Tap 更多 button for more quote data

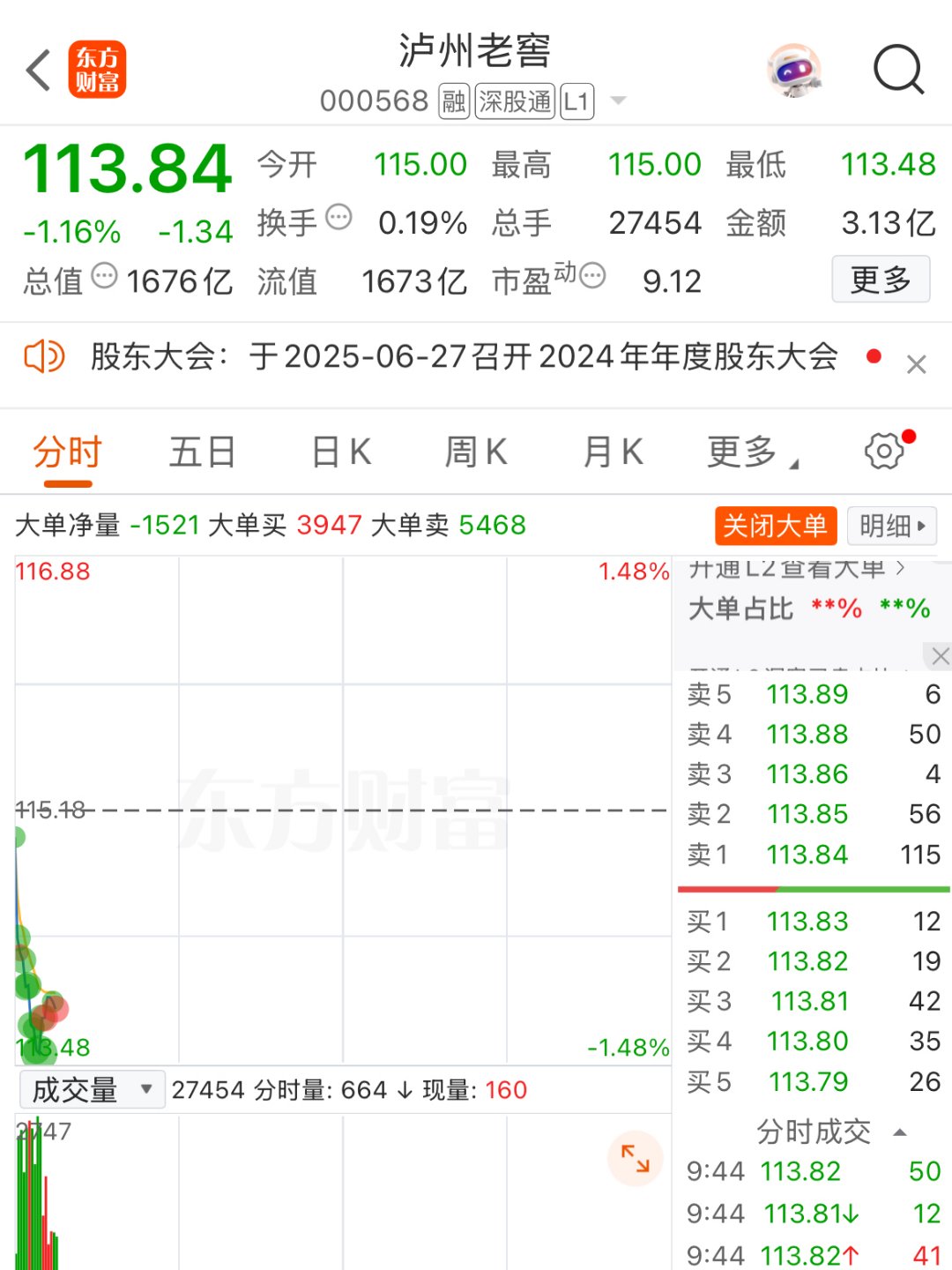click(880, 280)
